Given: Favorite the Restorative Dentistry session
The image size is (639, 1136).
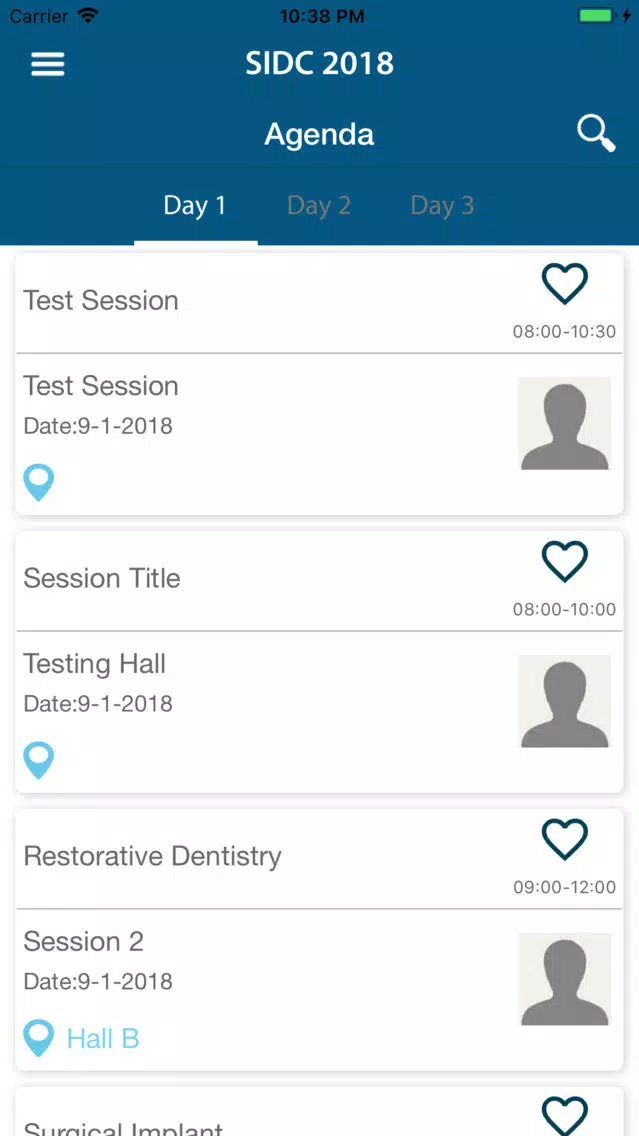Looking at the screenshot, I should coord(565,839).
